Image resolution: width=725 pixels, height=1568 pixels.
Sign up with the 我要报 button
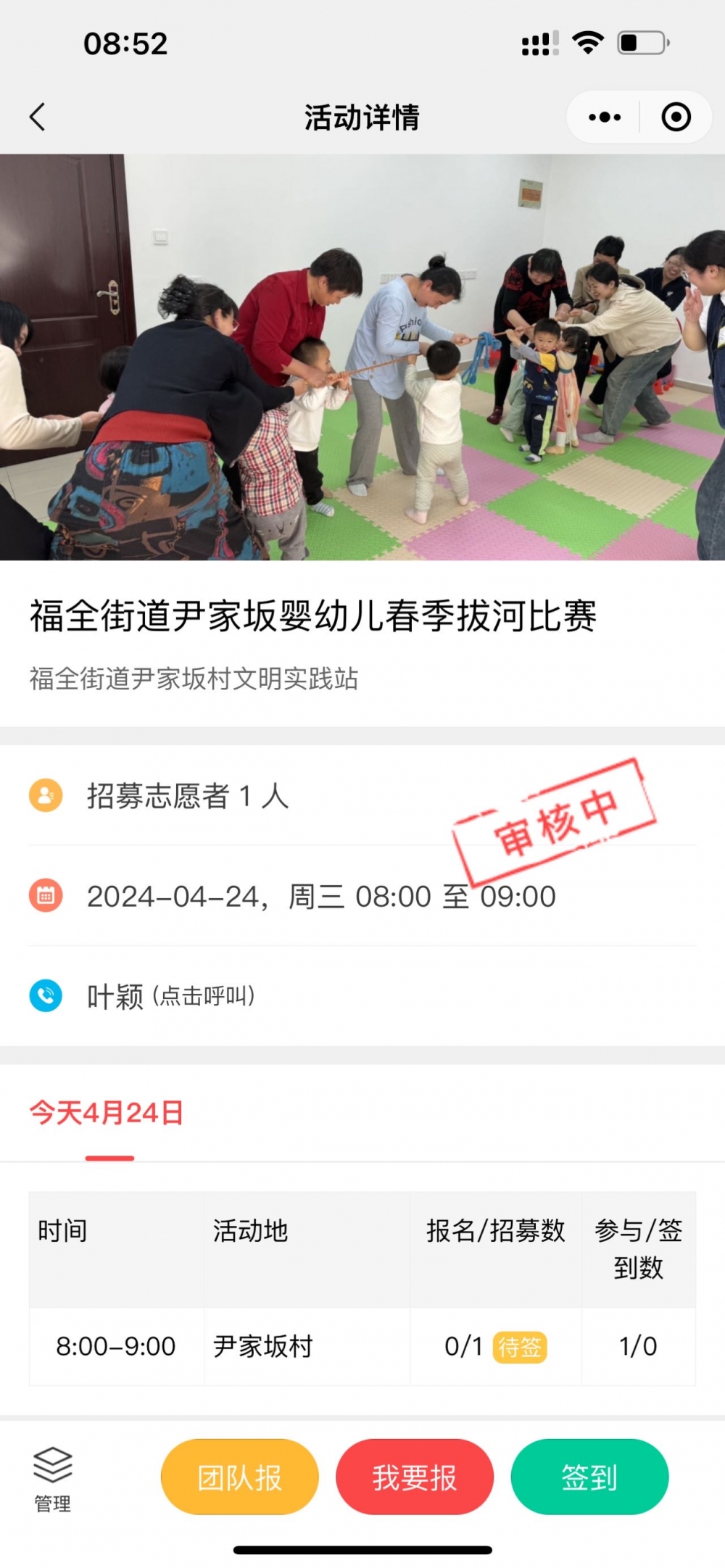pos(415,1477)
